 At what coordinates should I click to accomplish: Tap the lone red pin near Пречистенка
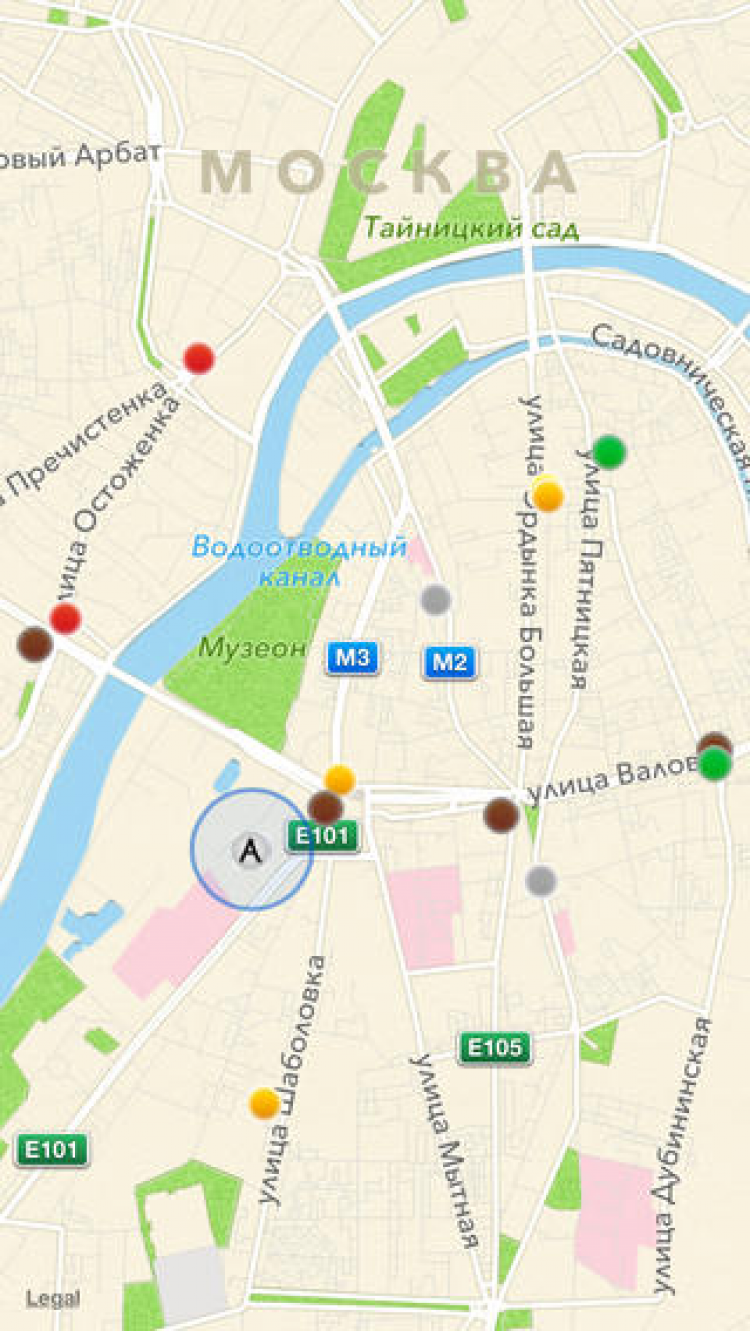click(199, 357)
